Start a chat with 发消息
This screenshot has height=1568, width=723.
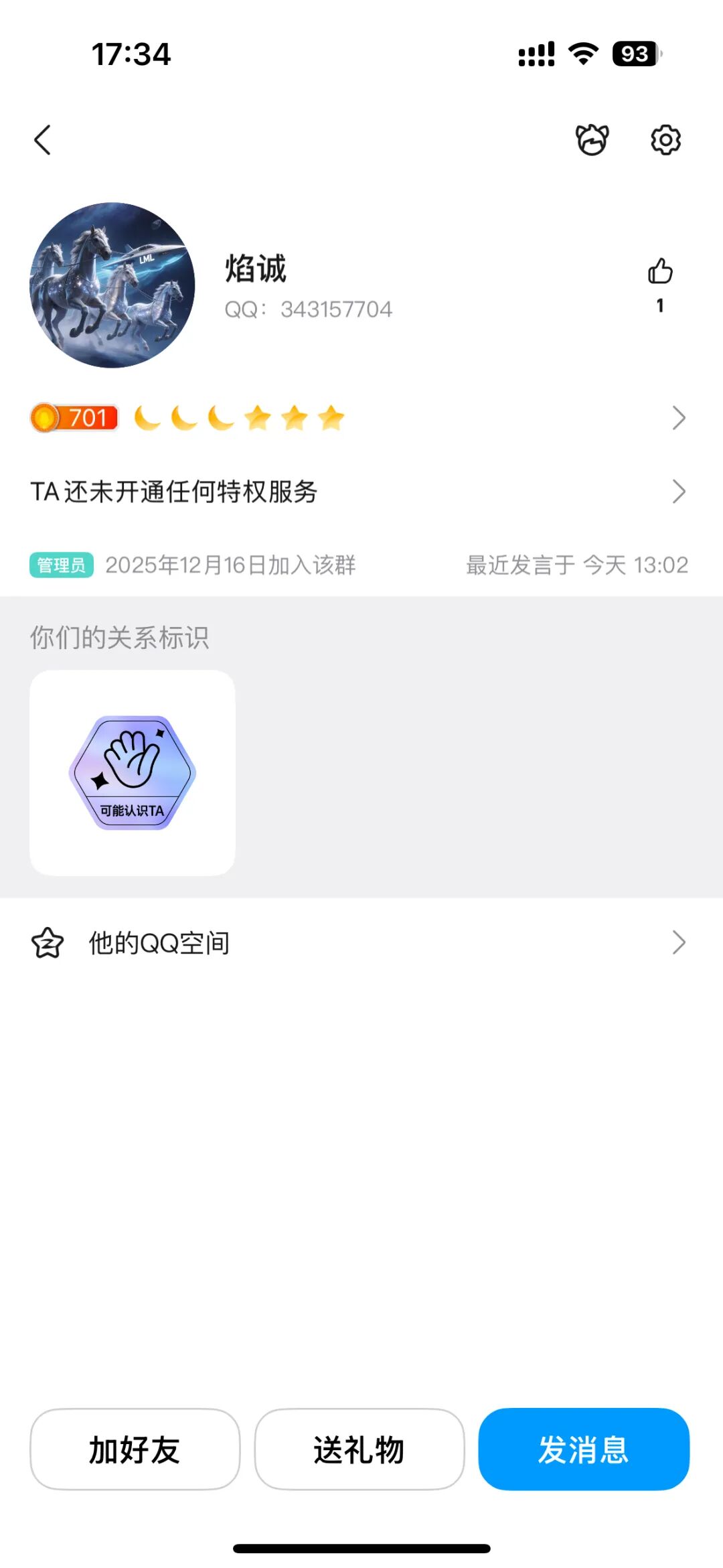(583, 1449)
